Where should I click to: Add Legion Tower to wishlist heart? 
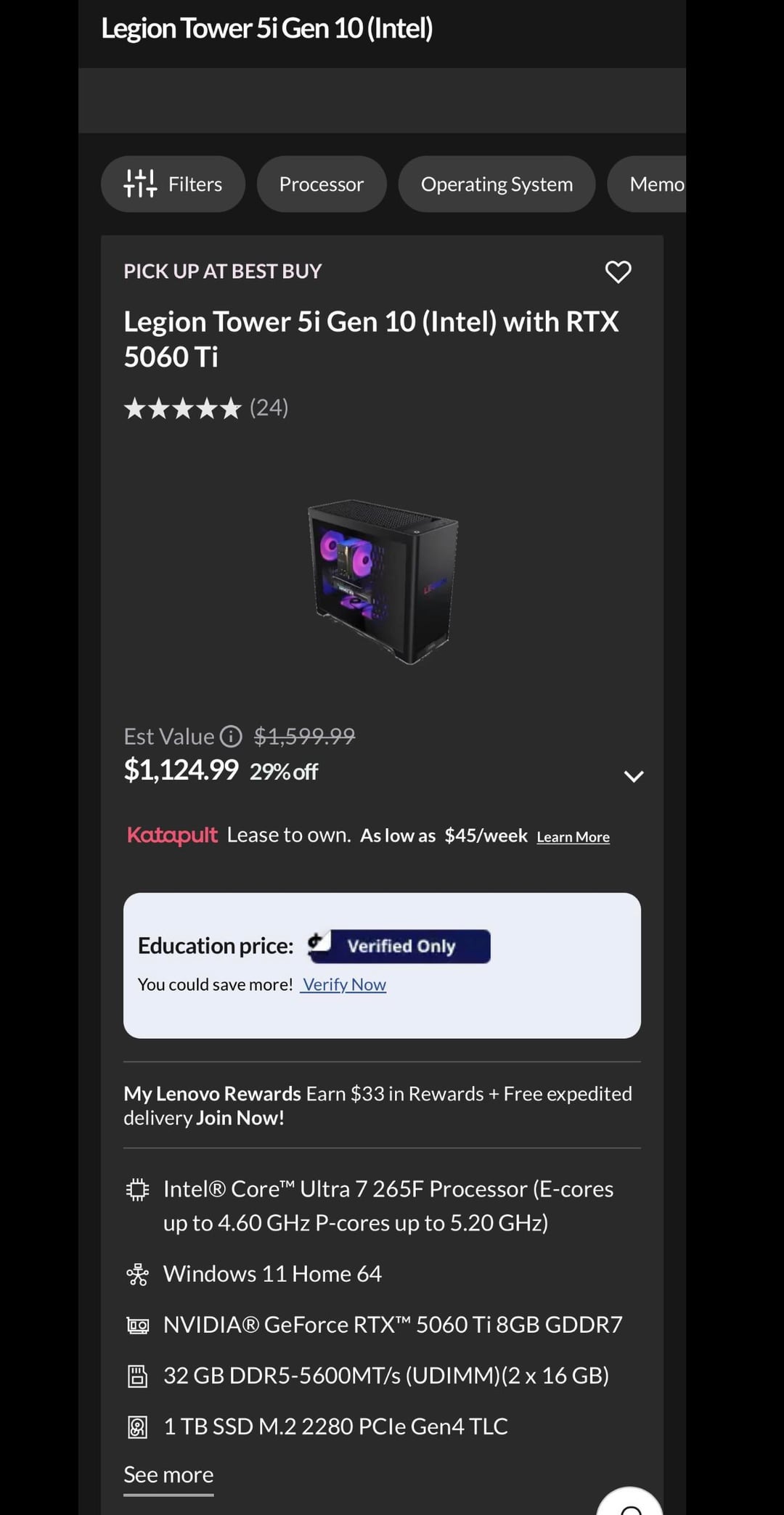pyautogui.click(x=618, y=272)
